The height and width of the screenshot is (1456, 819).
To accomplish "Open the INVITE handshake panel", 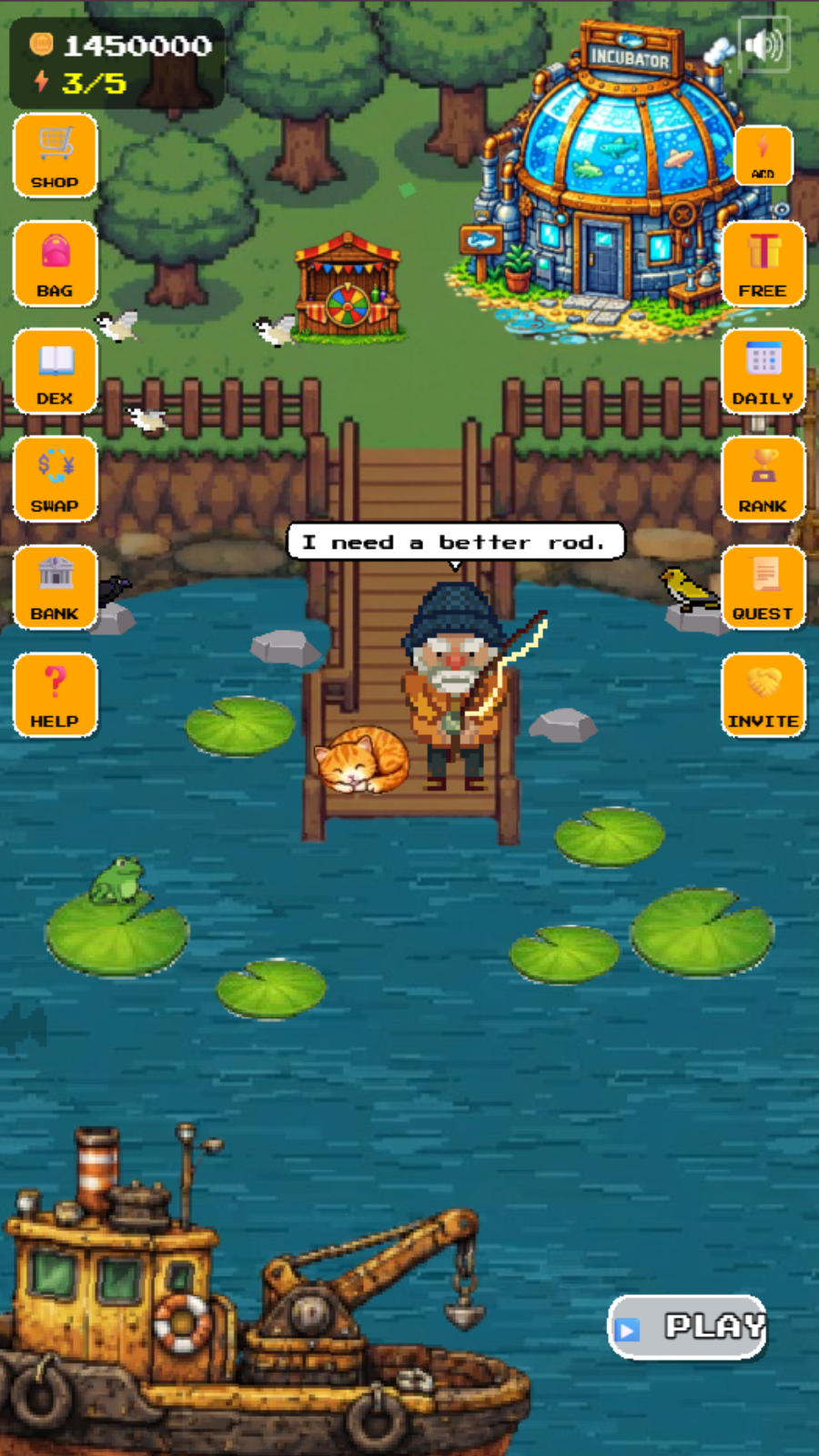I will pyautogui.click(x=763, y=693).
